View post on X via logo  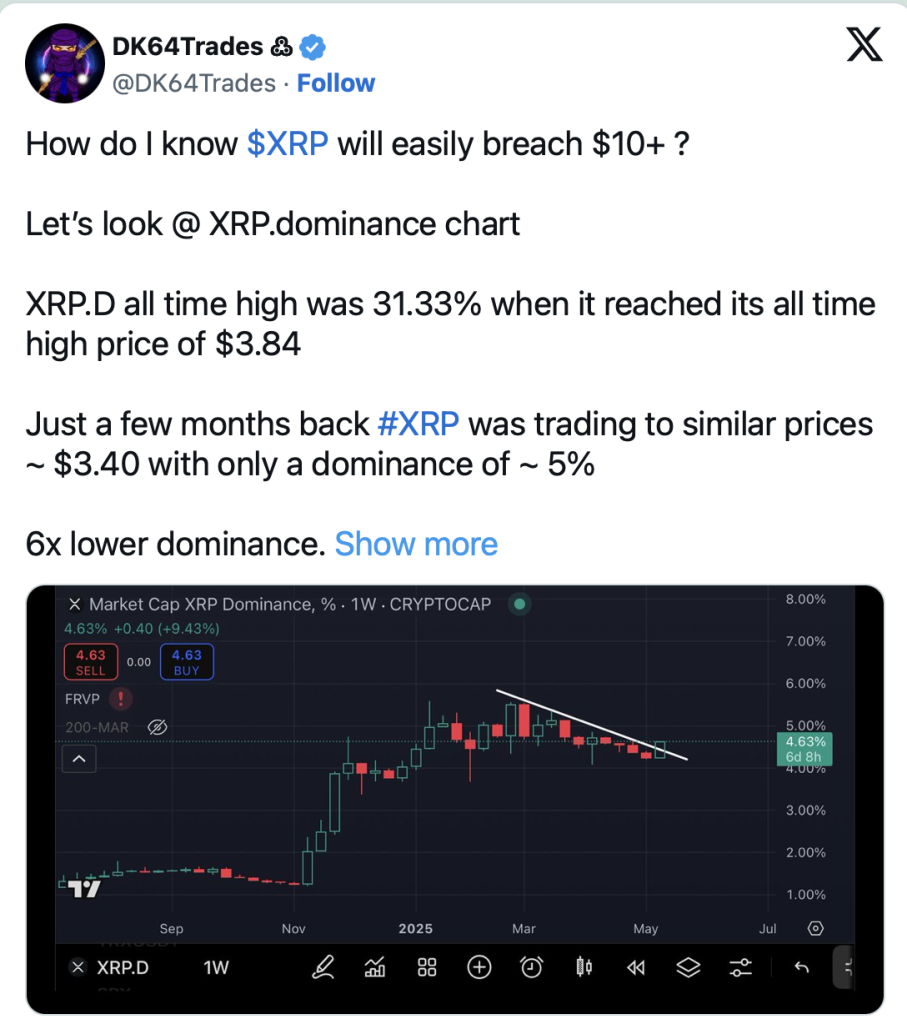864,44
